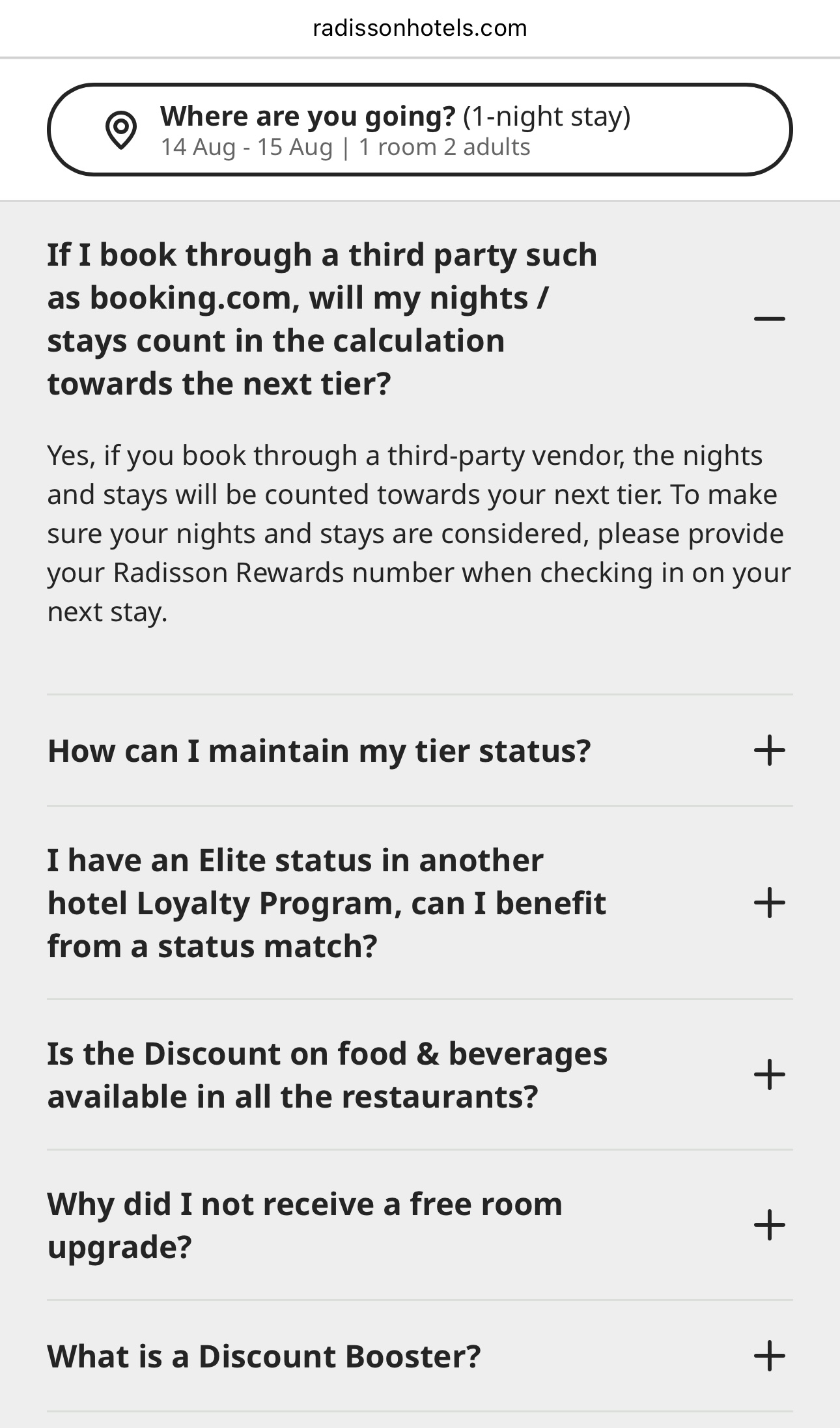This screenshot has width=840, height=1428.
Task: Open the 'Where are you going?' search box
Action: (419, 130)
